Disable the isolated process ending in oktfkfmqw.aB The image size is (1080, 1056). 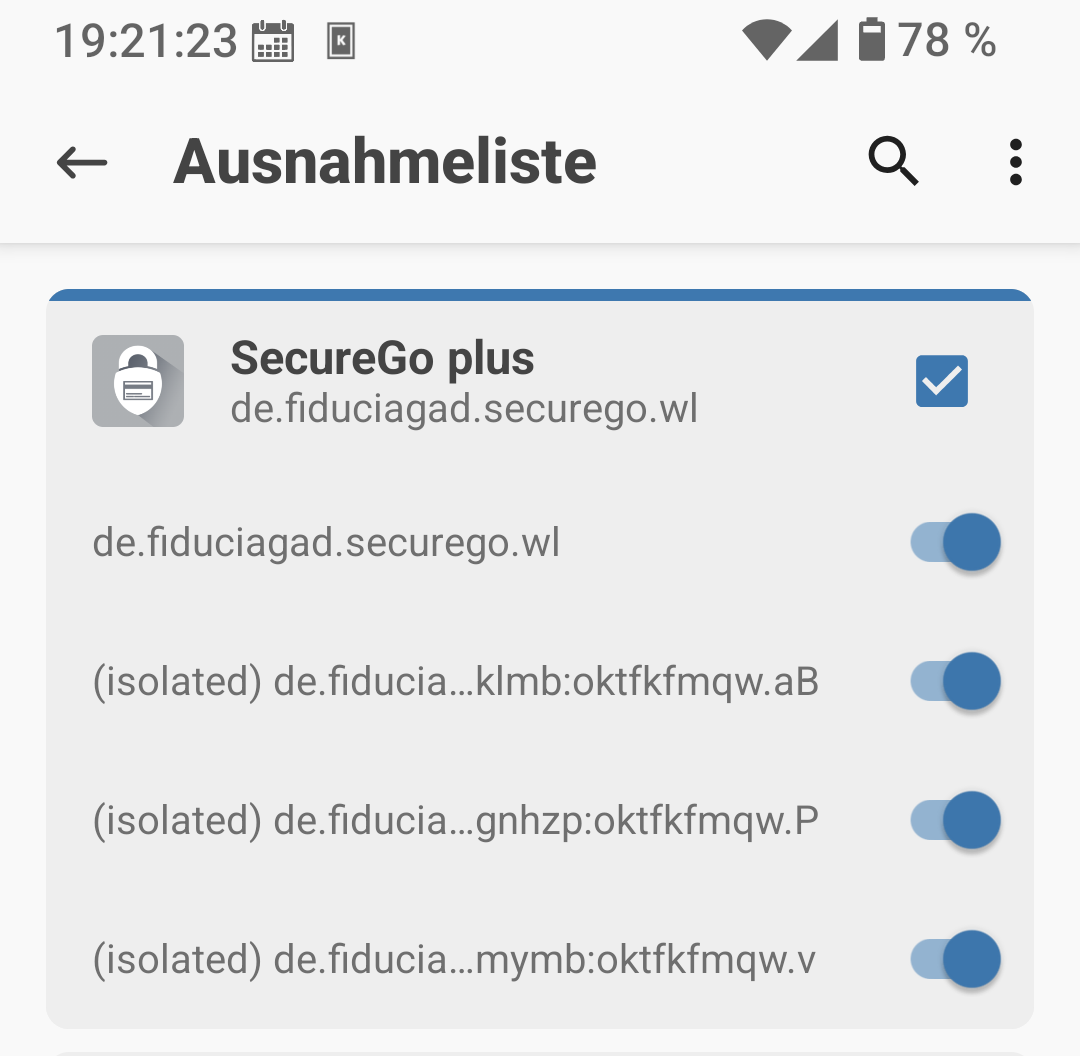pyautogui.click(x=955, y=682)
